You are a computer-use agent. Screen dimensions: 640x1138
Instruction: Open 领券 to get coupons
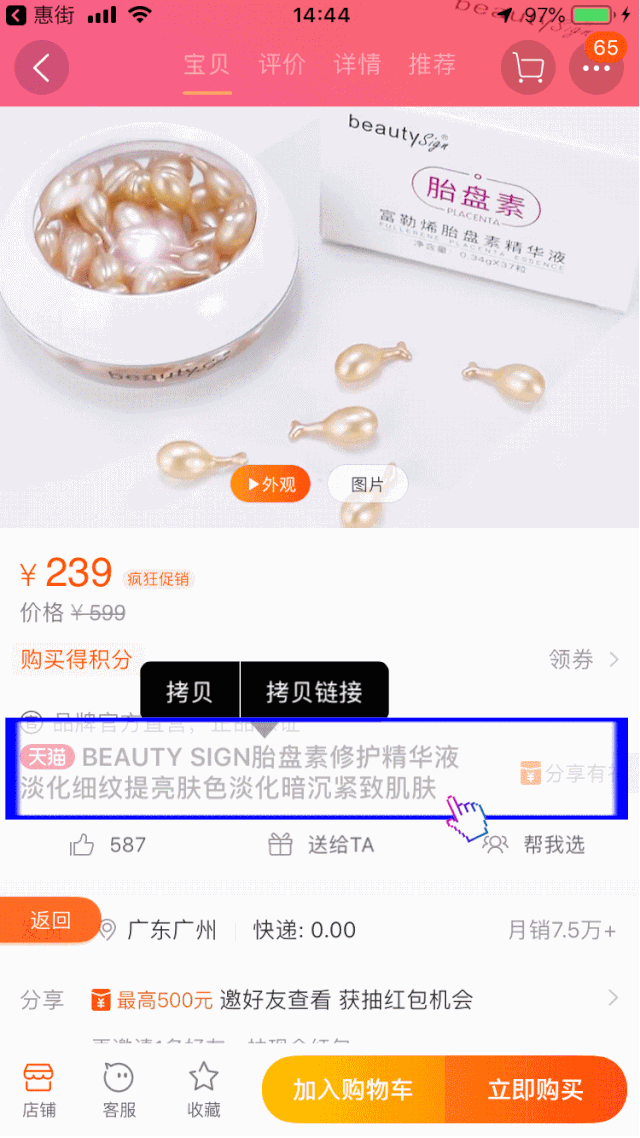[x=583, y=659]
